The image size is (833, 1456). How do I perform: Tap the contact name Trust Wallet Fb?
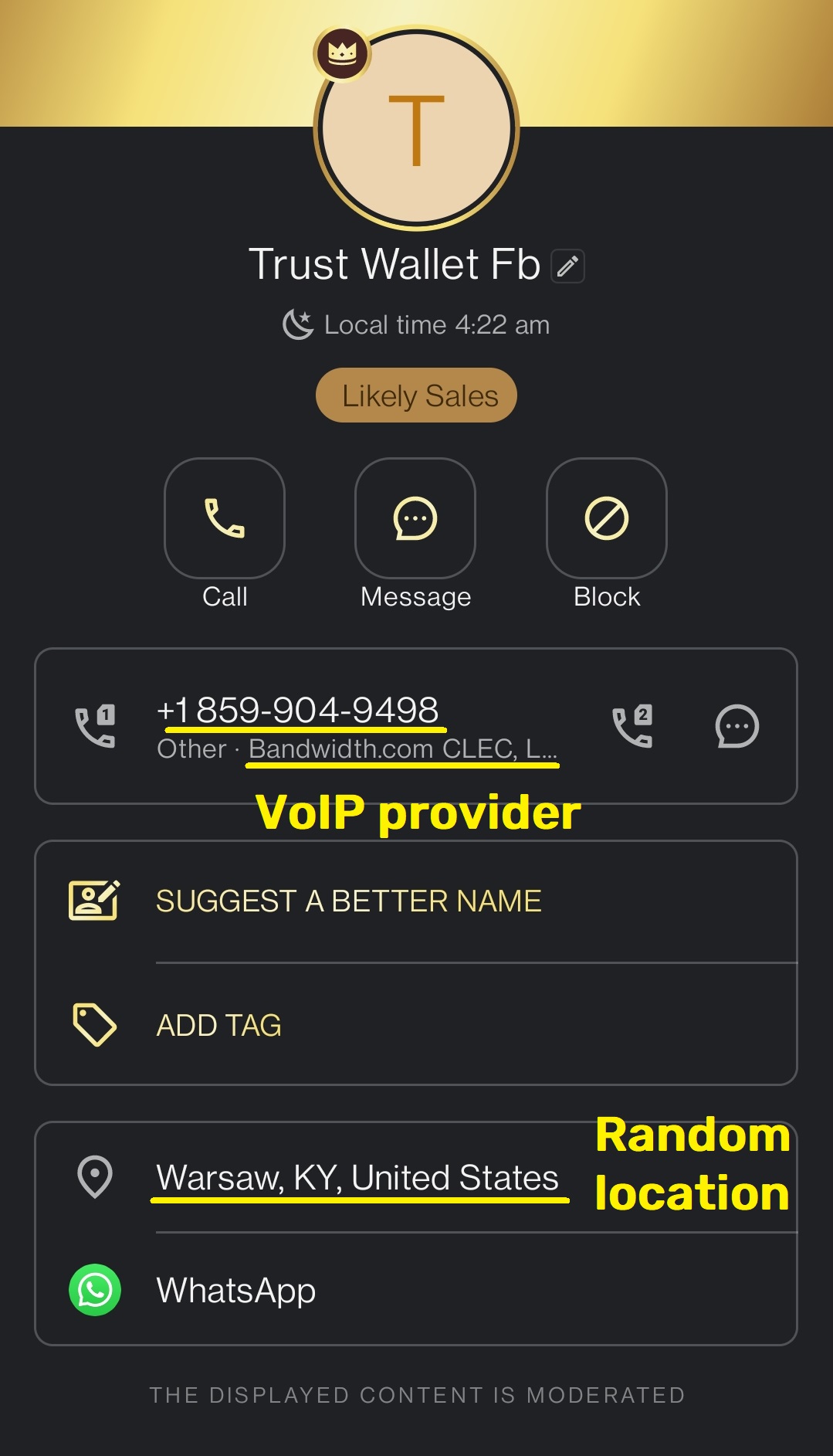pyautogui.click(x=395, y=263)
